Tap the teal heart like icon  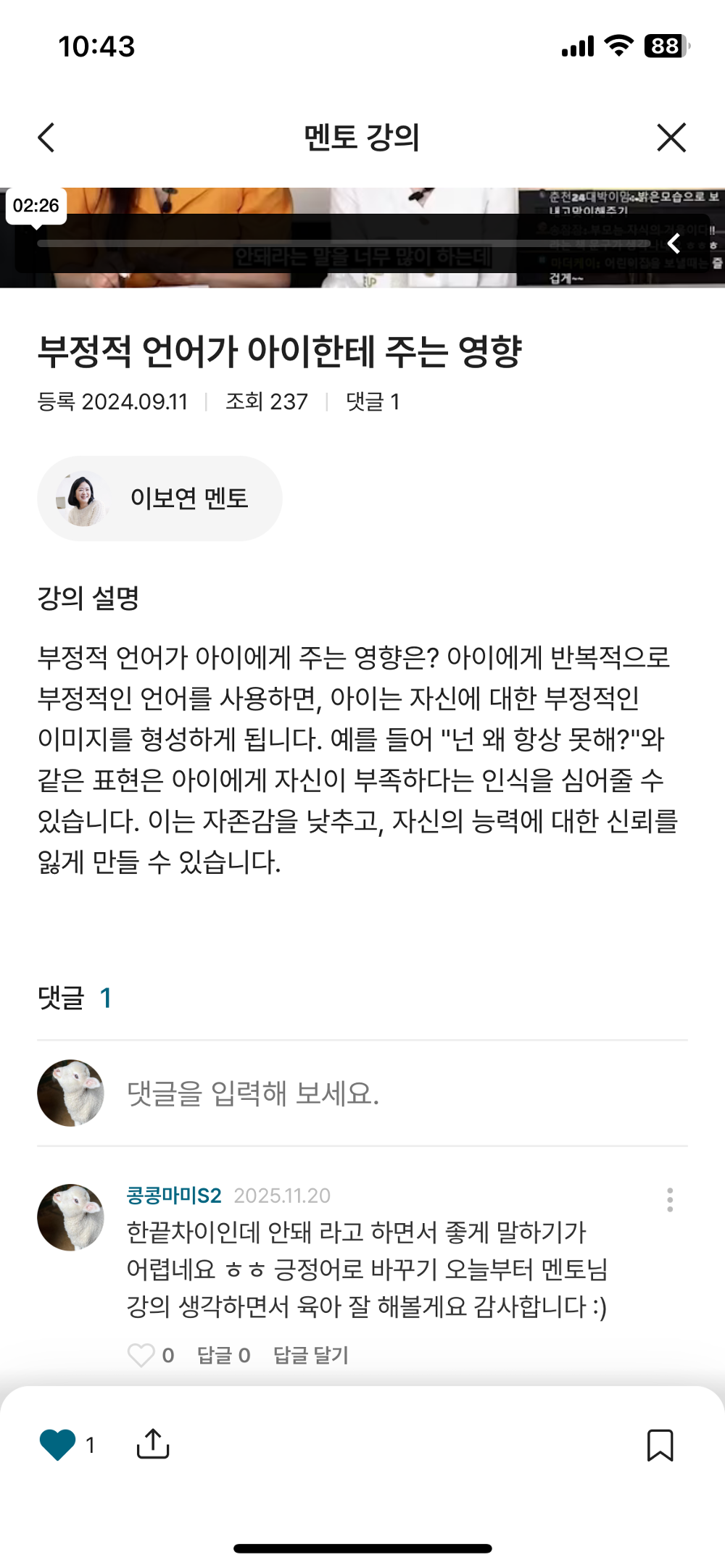(x=58, y=1444)
